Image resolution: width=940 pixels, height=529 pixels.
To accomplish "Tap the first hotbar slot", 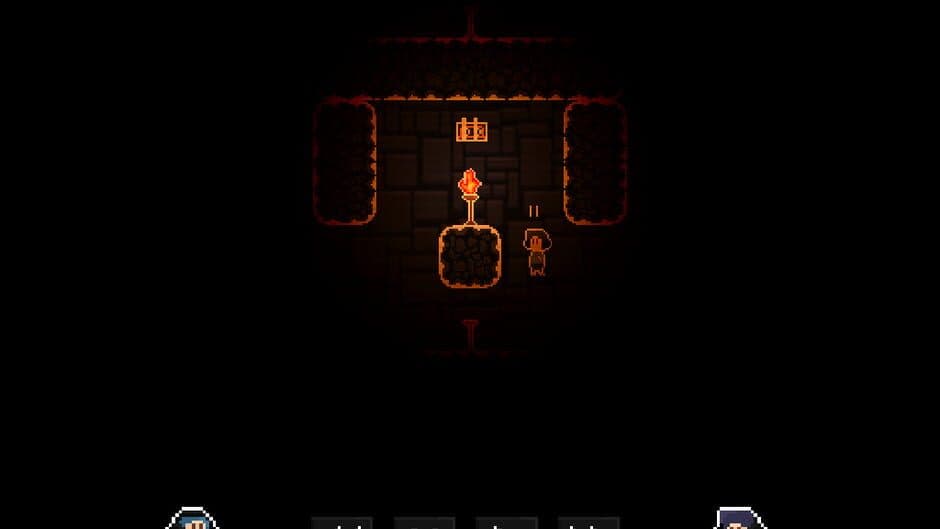I will pos(342,523).
